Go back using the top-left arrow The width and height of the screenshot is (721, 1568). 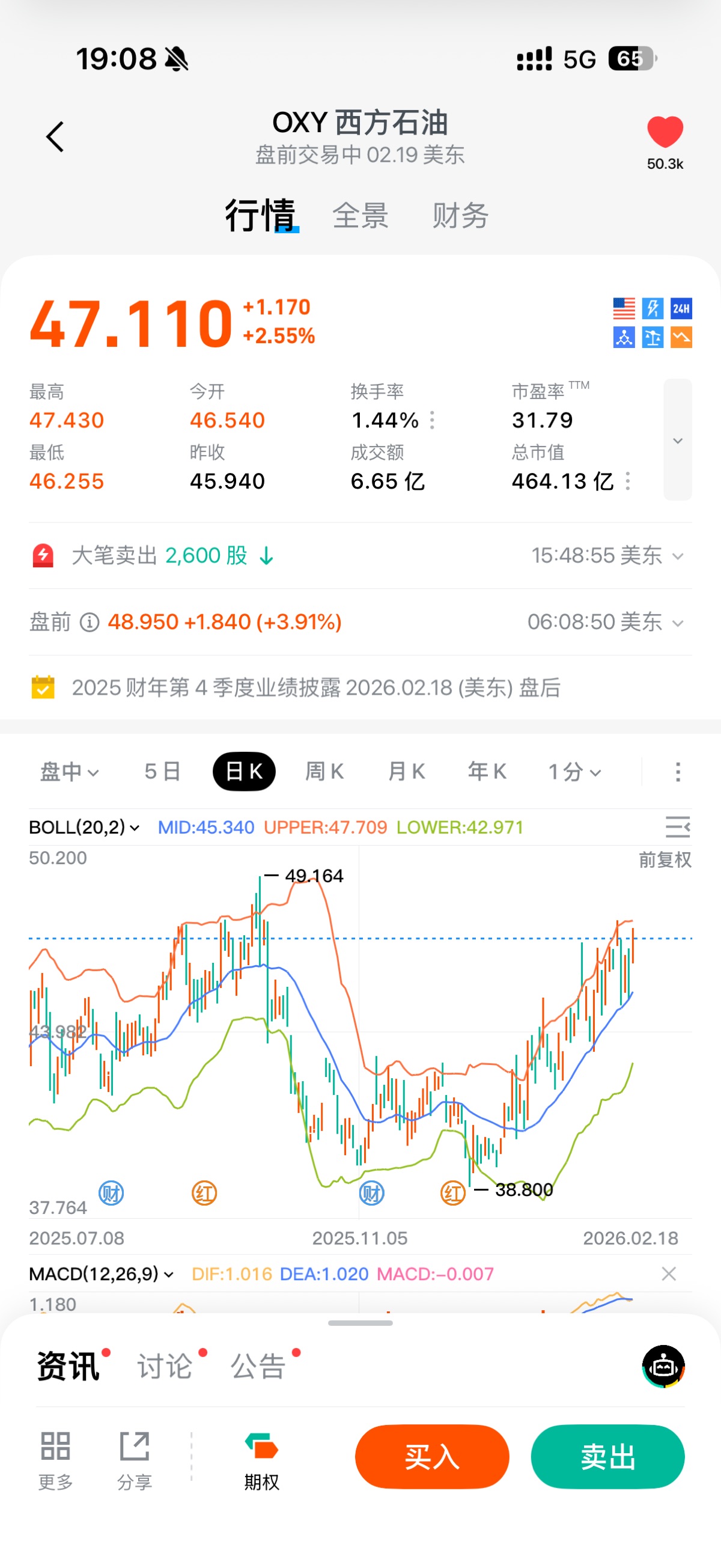pyautogui.click(x=55, y=136)
